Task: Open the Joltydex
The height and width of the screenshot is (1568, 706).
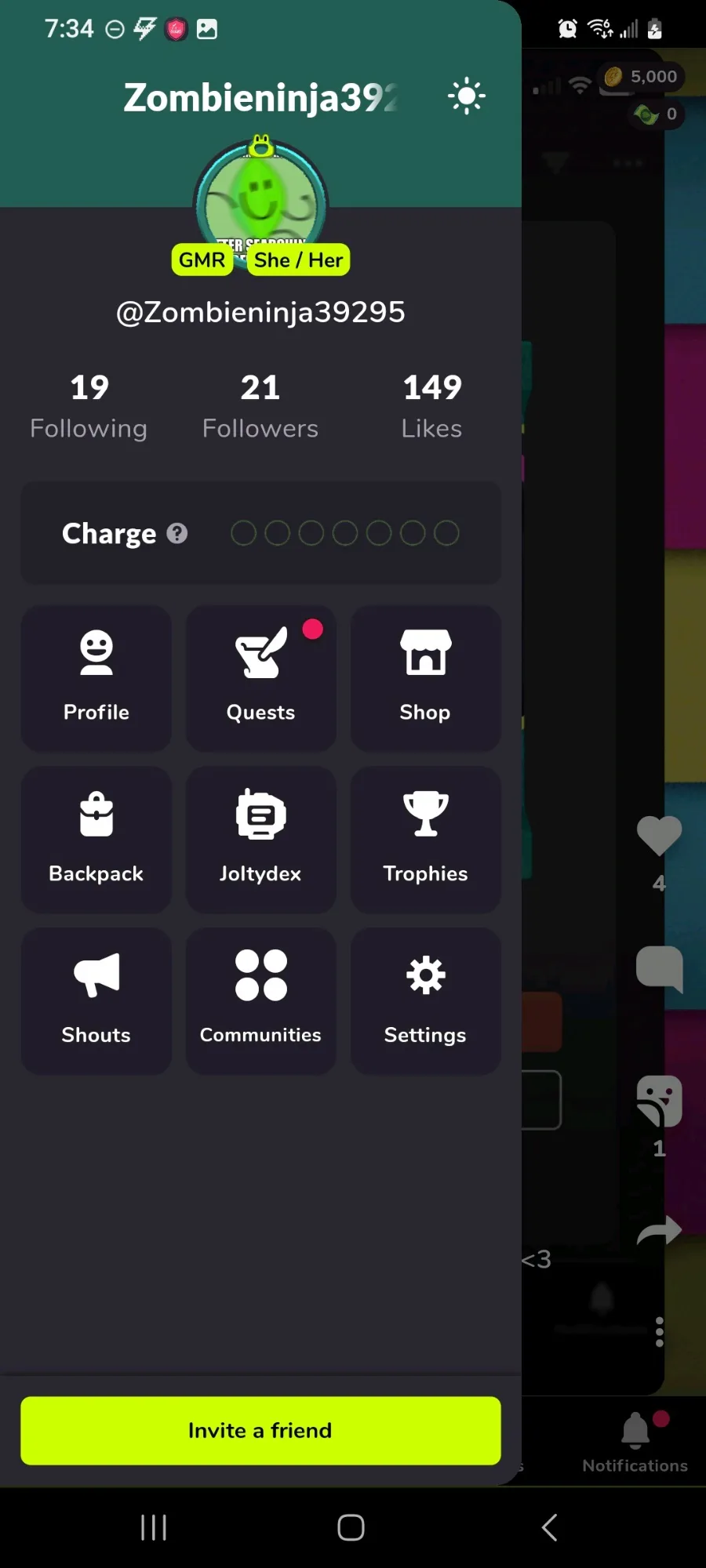Action: (261, 840)
